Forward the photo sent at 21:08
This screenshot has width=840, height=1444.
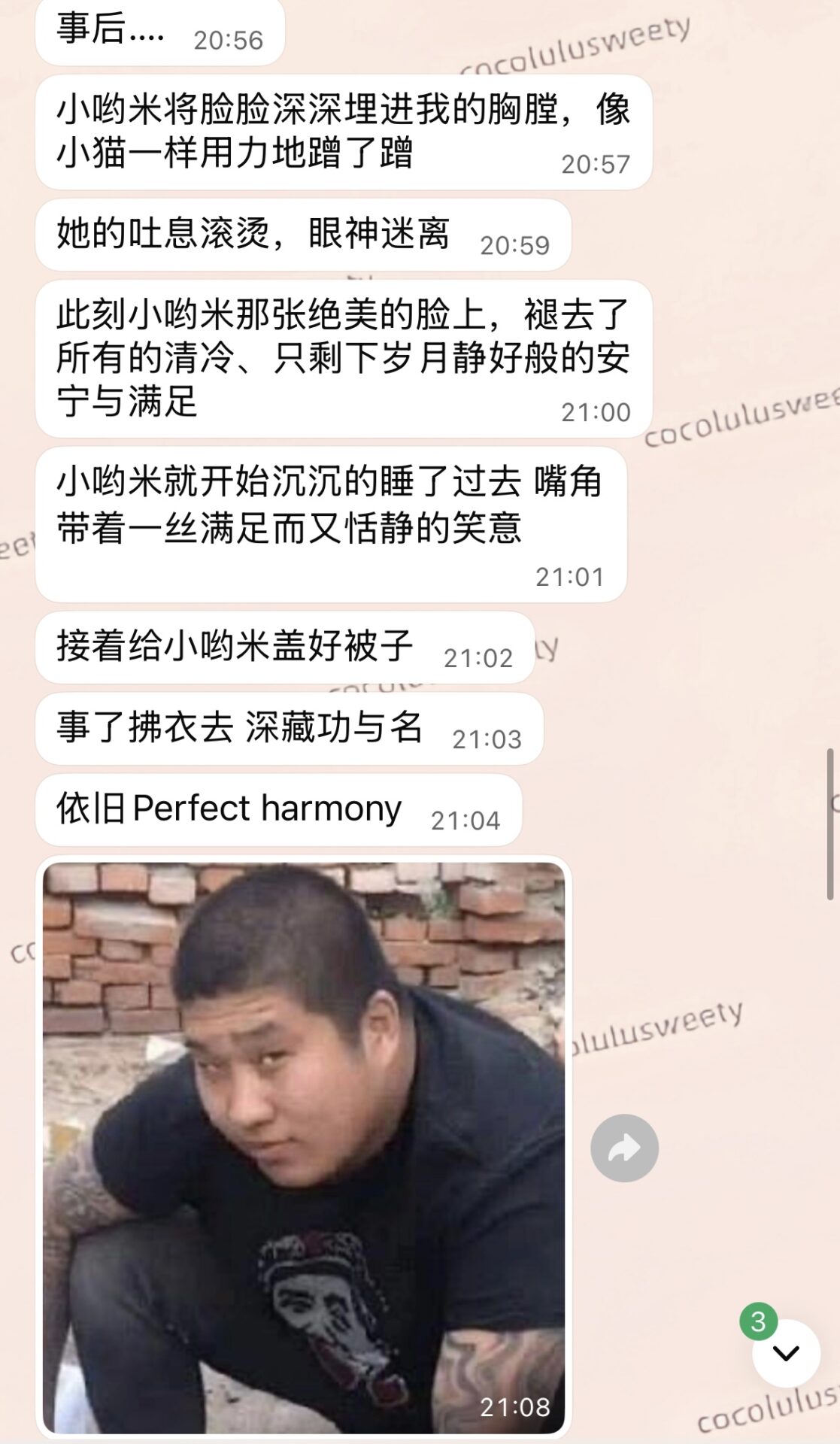pos(624,1148)
